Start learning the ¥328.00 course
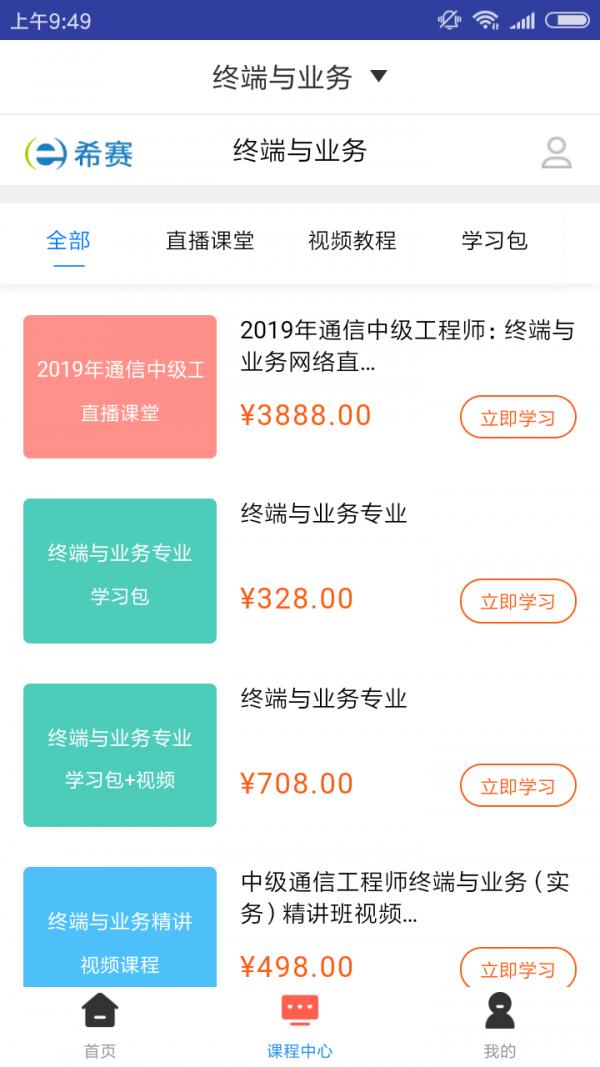This screenshot has width=600, height=1067. (x=518, y=602)
